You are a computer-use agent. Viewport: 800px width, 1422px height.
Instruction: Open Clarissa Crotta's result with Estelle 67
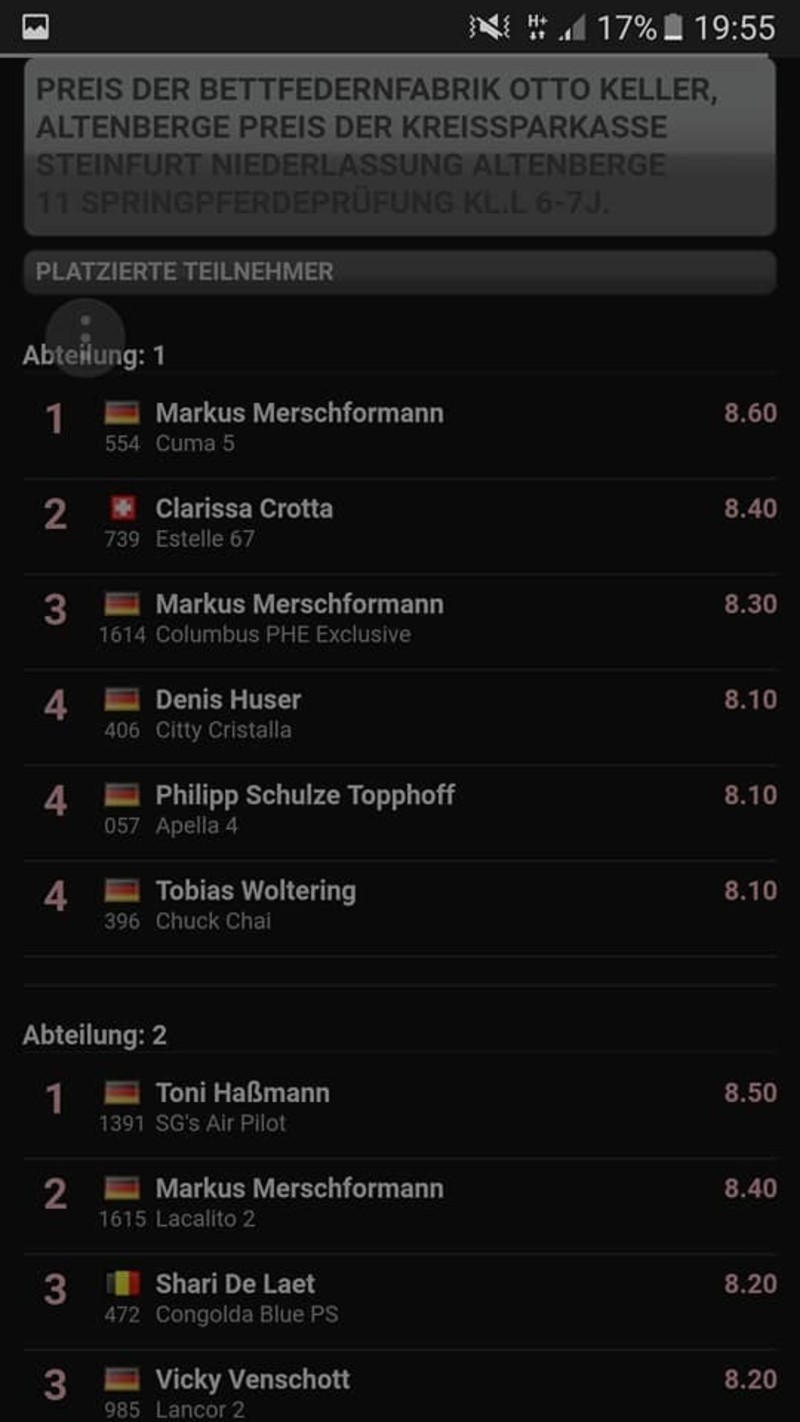(x=400, y=522)
